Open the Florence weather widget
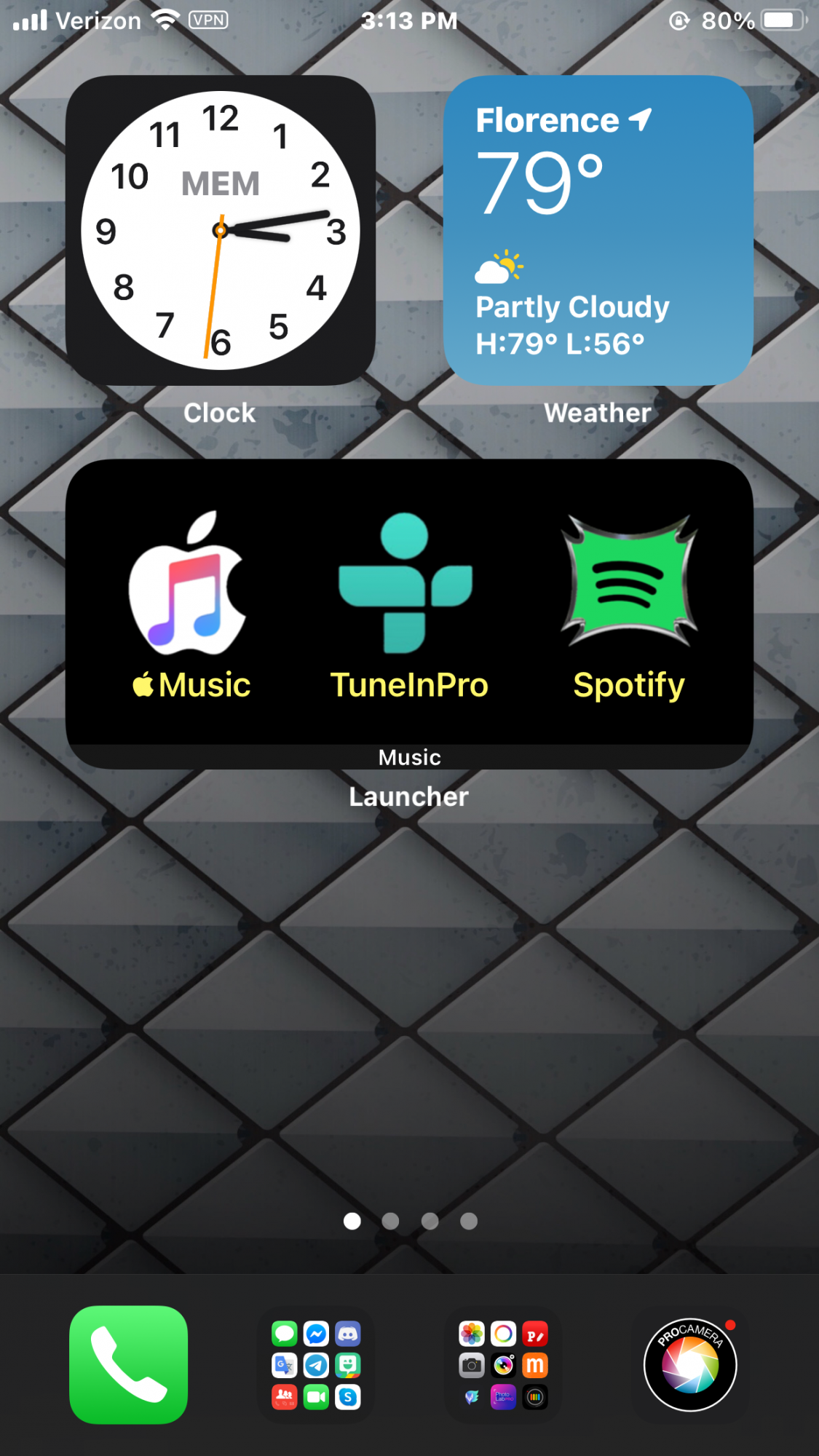 coord(598,230)
